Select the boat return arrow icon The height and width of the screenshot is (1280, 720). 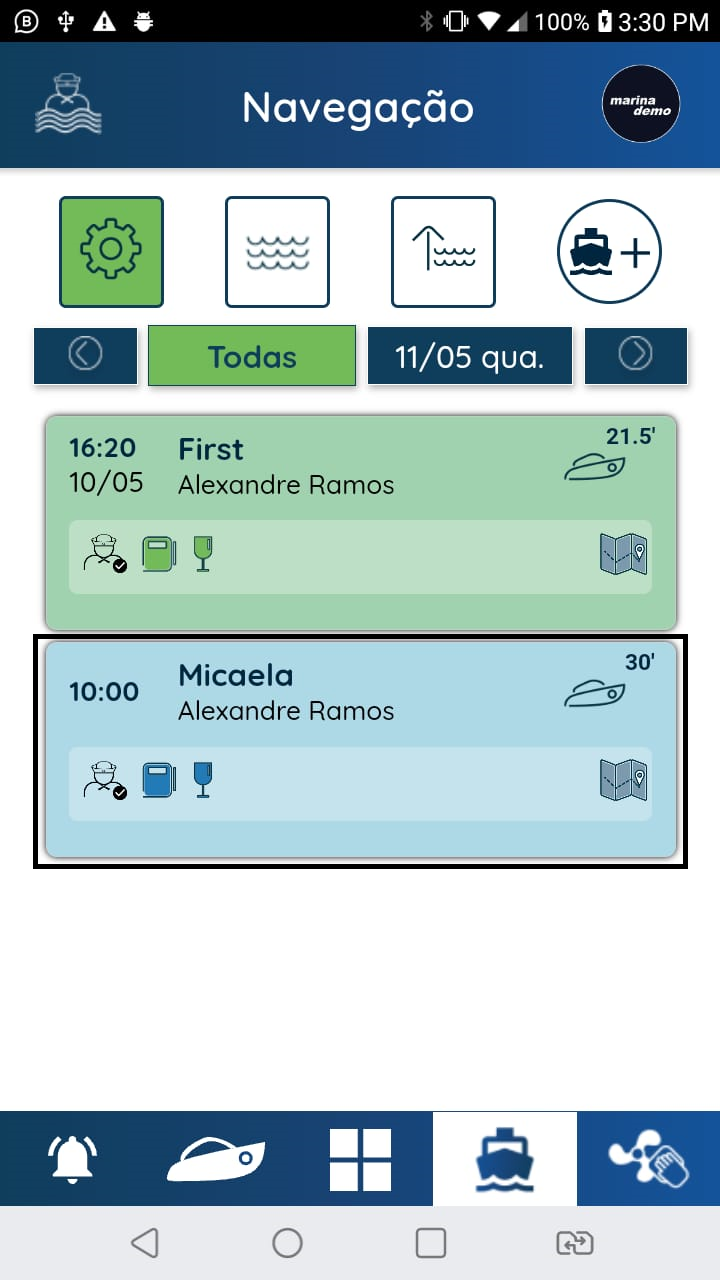point(443,251)
